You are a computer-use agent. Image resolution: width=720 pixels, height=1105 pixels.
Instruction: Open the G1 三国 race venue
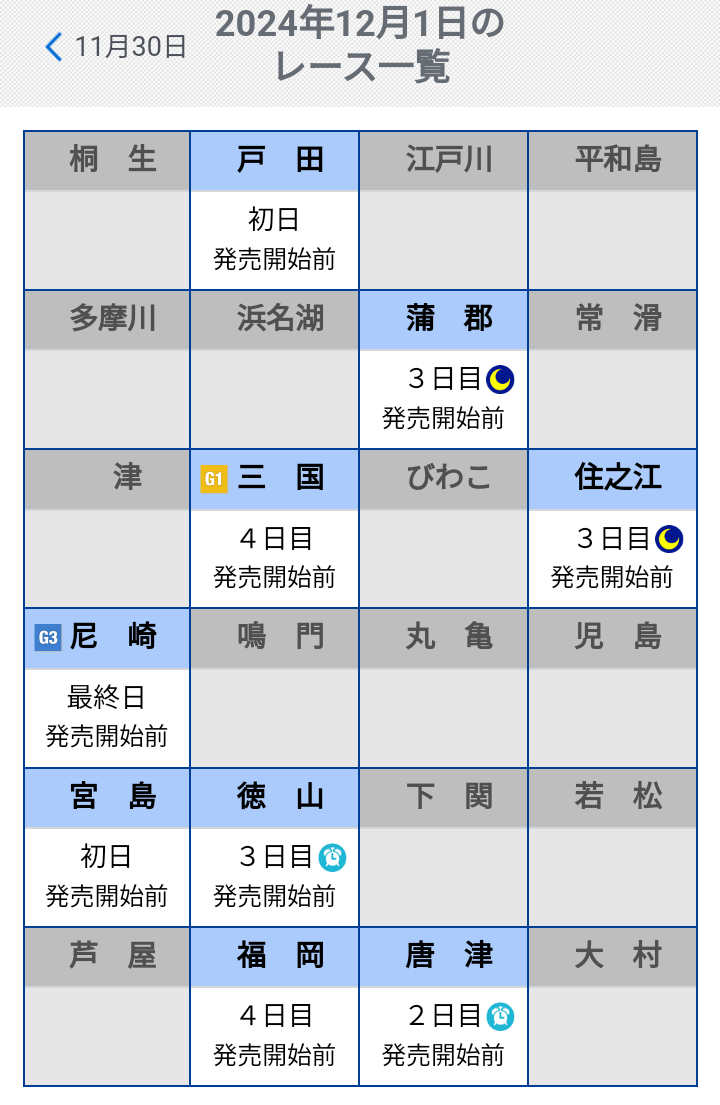[274, 530]
